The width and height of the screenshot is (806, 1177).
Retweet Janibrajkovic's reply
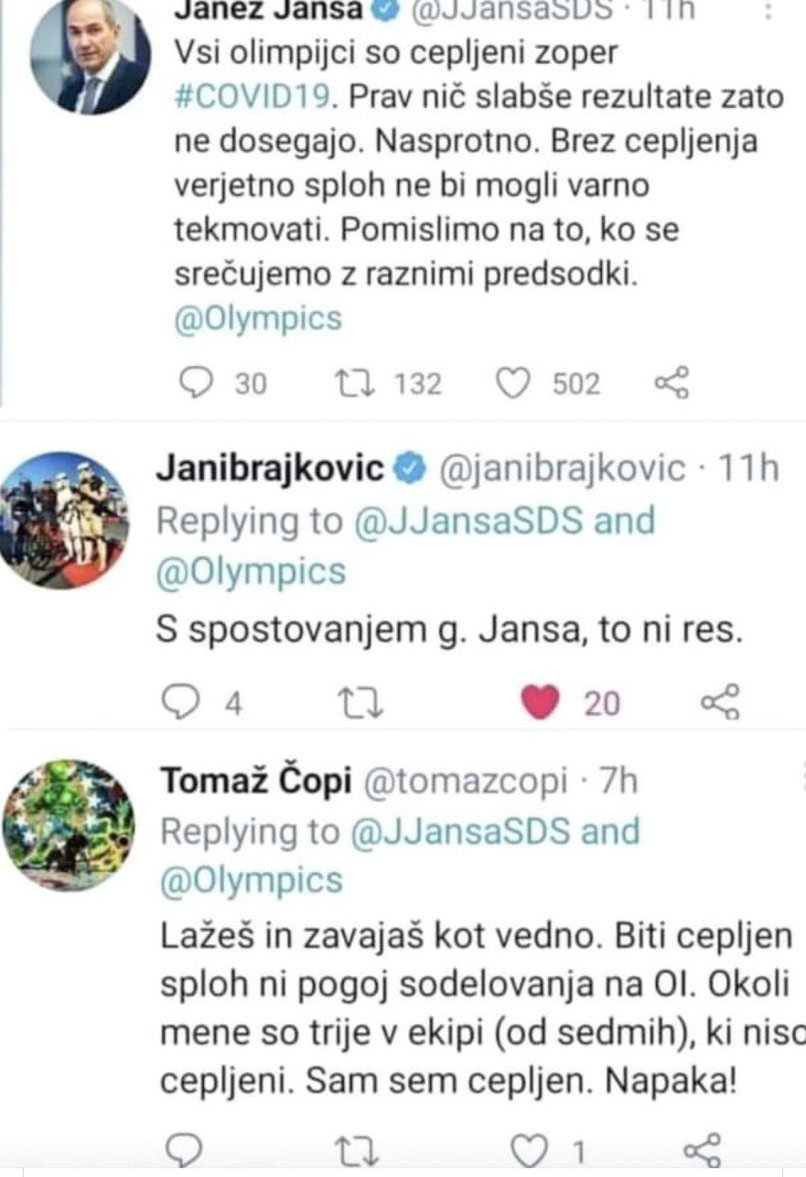pos(362,703)
